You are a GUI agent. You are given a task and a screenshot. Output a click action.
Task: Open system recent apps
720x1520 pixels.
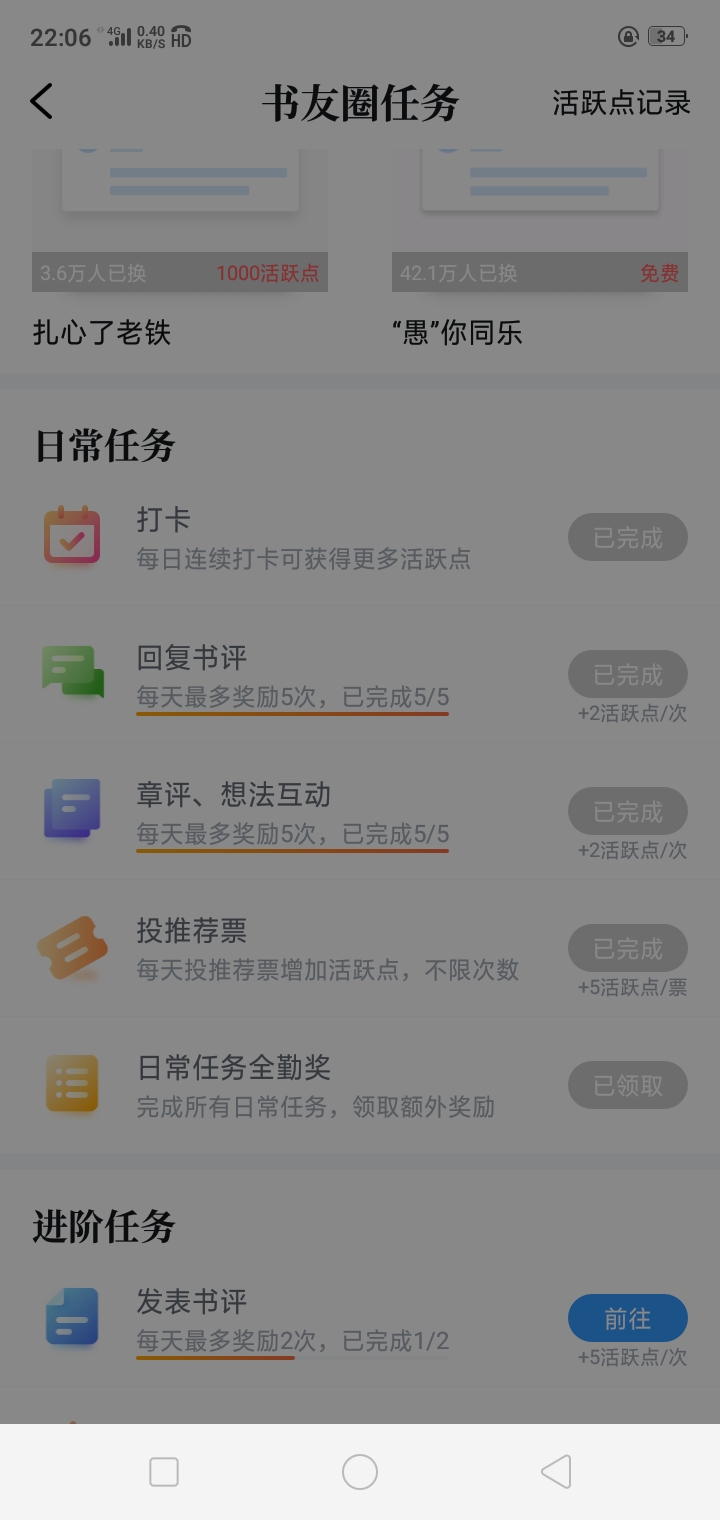pos(164,1472)
